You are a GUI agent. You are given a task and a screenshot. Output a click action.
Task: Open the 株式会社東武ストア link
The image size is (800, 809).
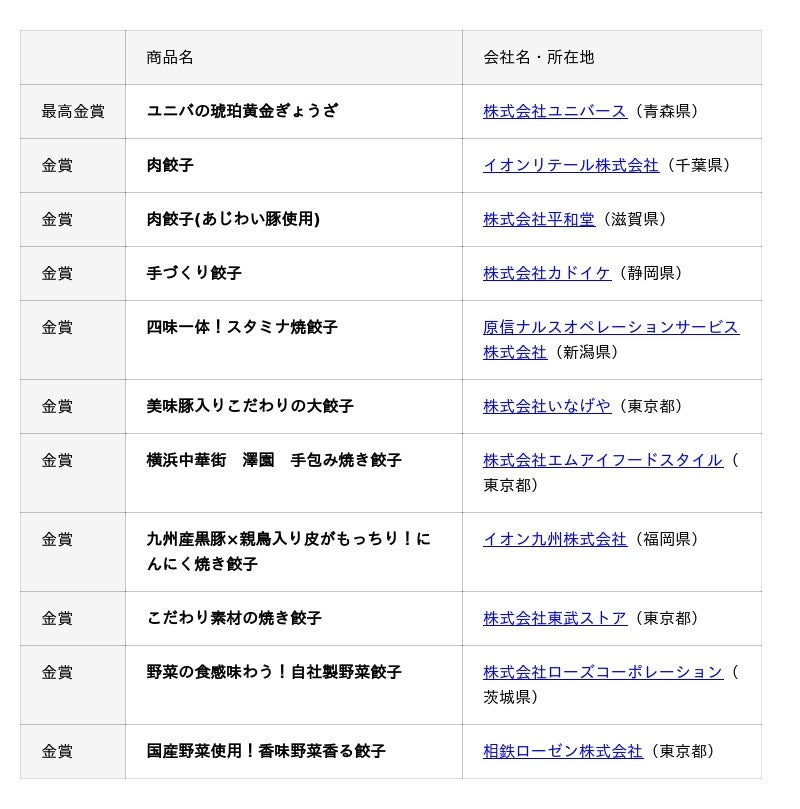pyautogui.click(x=555, y=619)
